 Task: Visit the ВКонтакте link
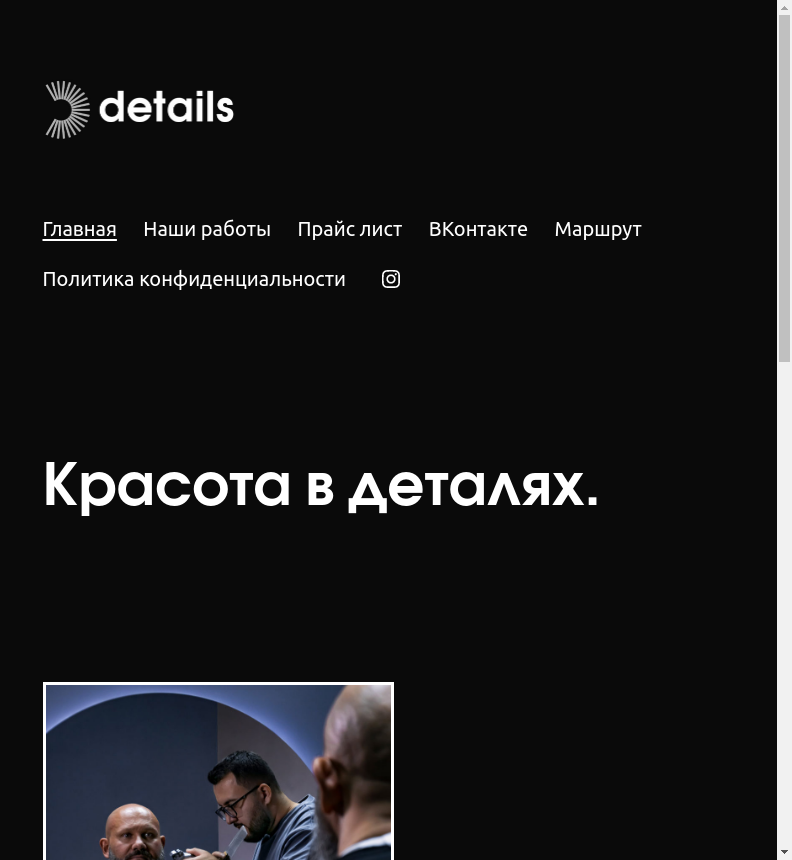point(478,229)
